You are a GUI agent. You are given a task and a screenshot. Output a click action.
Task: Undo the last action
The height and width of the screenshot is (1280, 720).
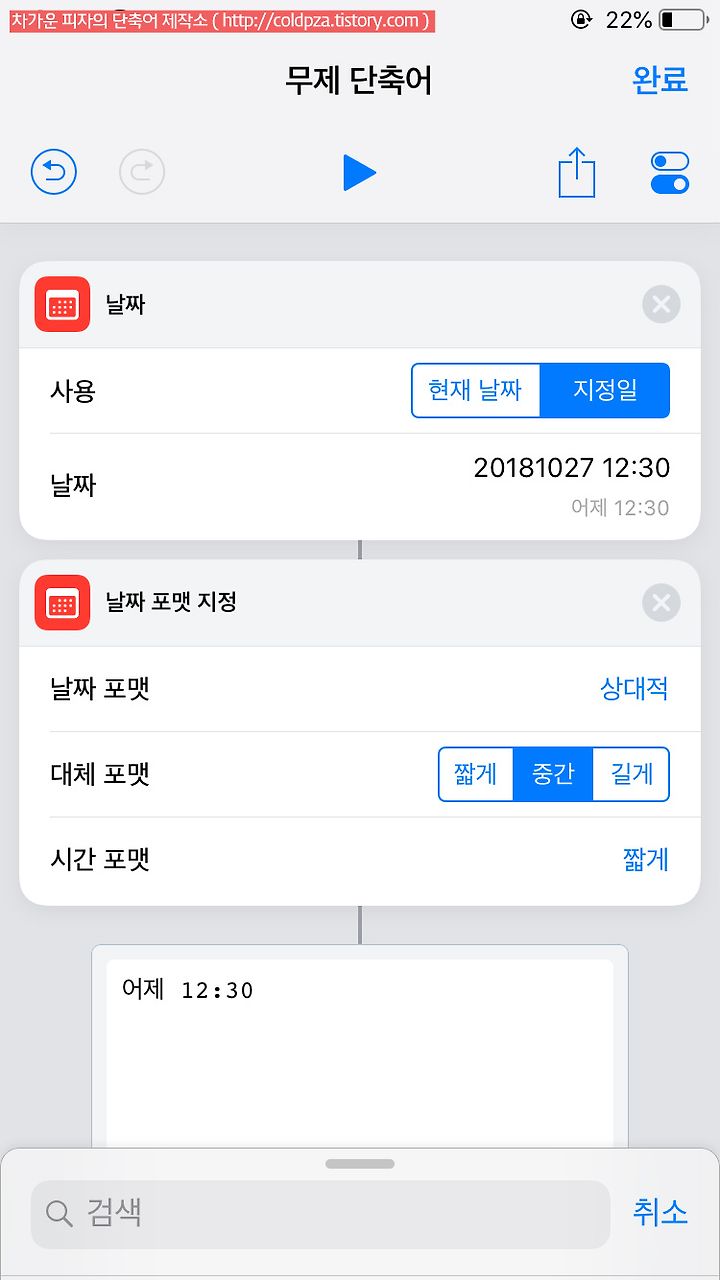(54, 173)
